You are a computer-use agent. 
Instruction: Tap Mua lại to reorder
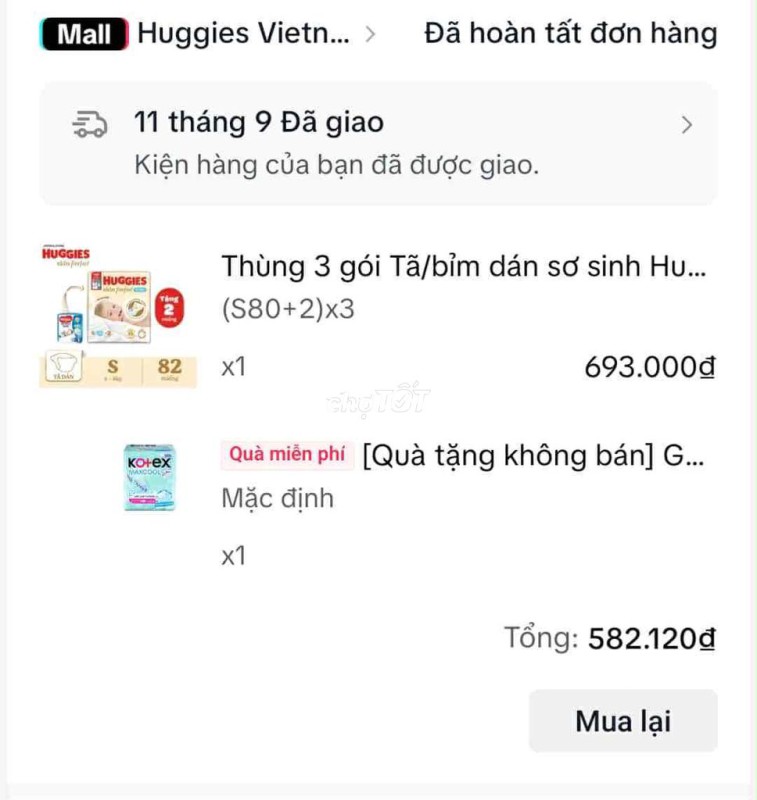pos(622,721)
